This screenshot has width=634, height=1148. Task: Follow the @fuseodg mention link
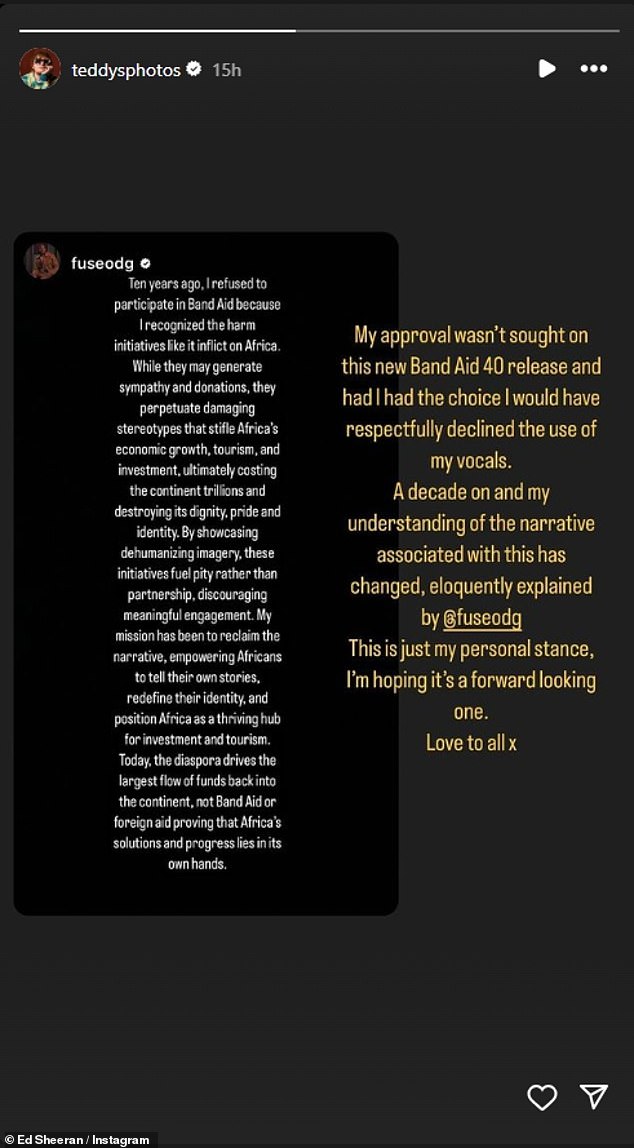click(482, 619)
